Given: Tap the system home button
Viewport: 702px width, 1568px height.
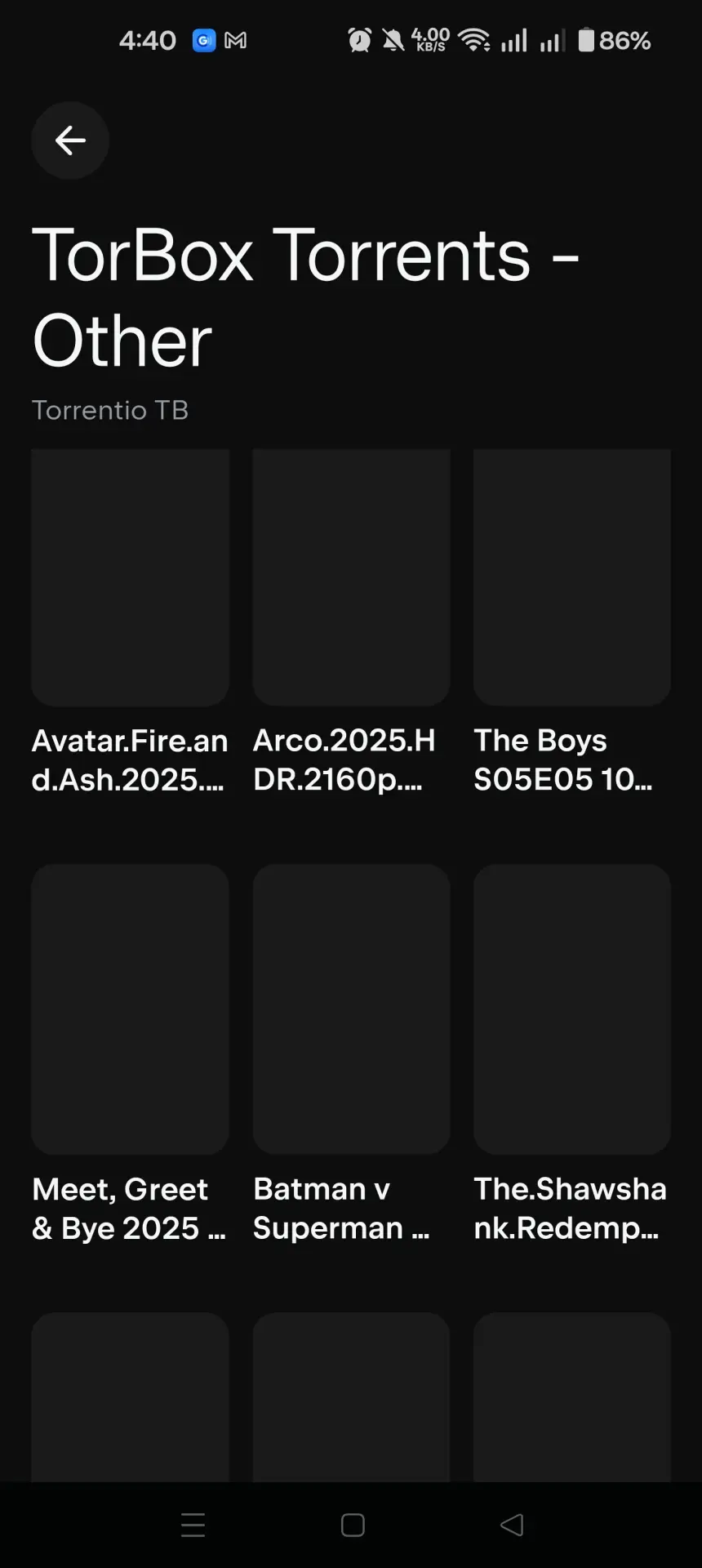Looking at the screenshot, I should [353, 1525].
